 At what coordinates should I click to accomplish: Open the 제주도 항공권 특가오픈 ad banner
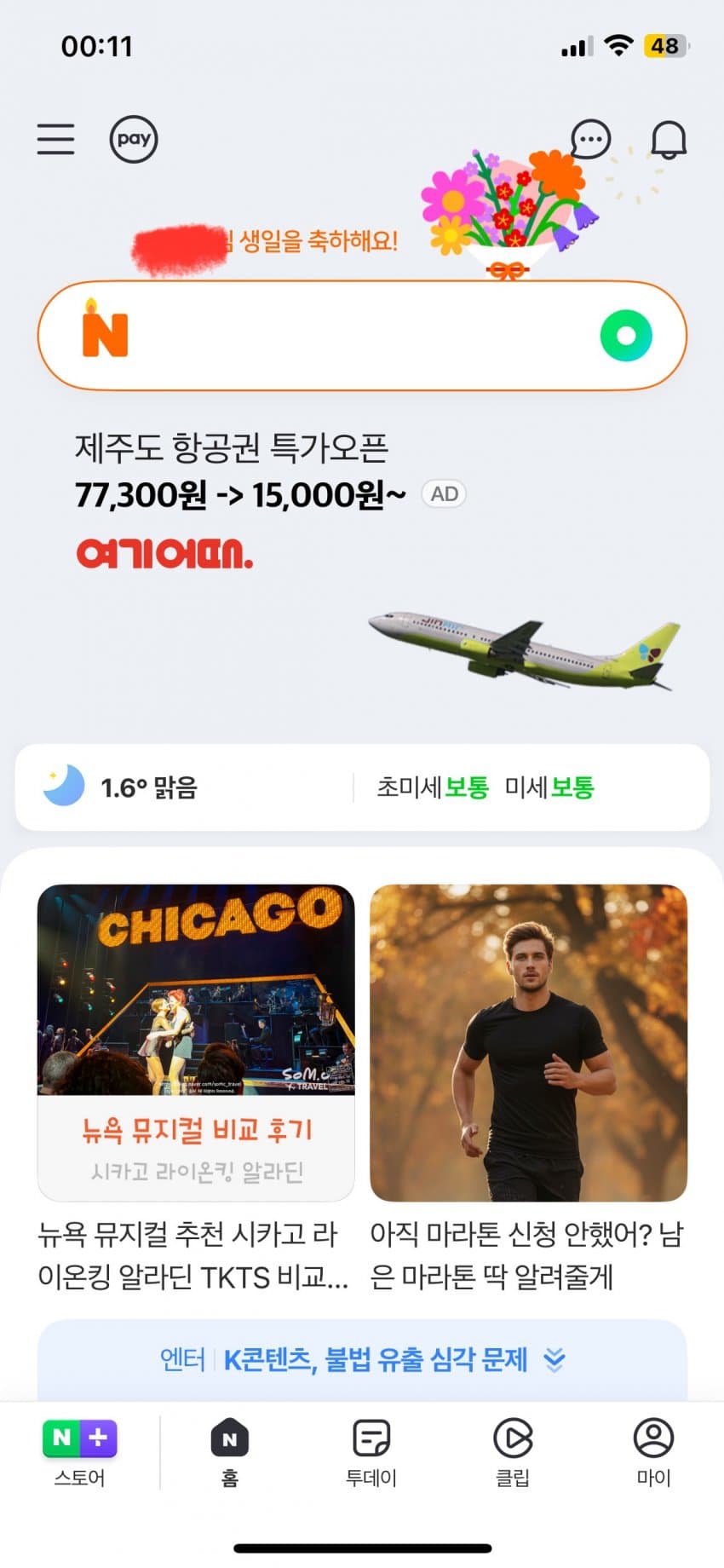pyautogui.click(x=256, y=494)
